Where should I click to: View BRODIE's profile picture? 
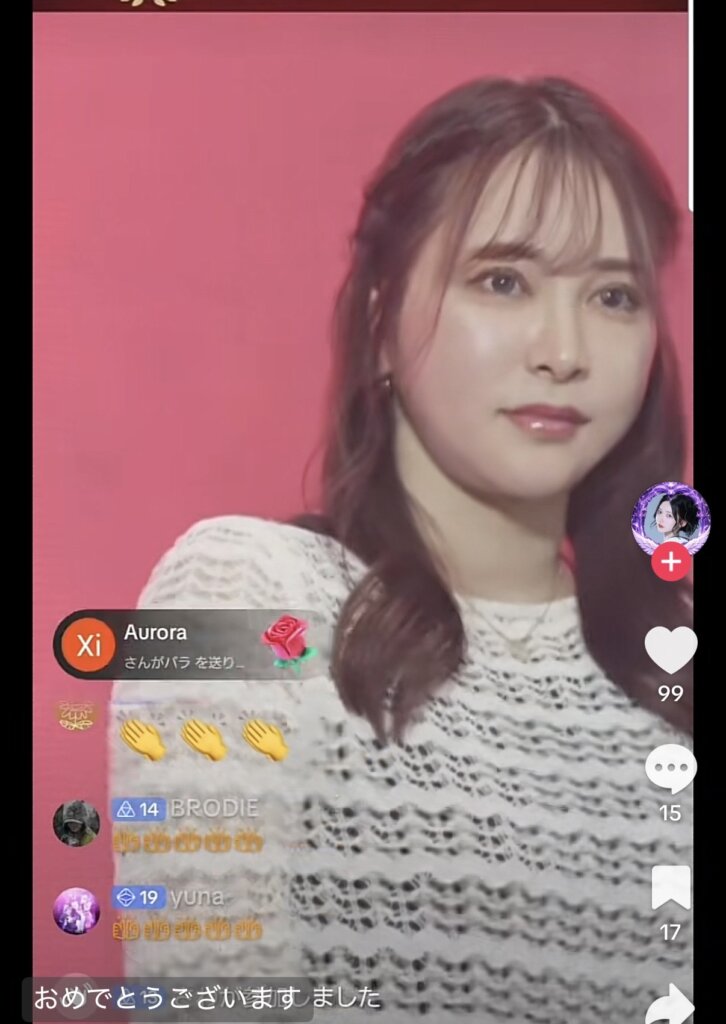(76, 824)
